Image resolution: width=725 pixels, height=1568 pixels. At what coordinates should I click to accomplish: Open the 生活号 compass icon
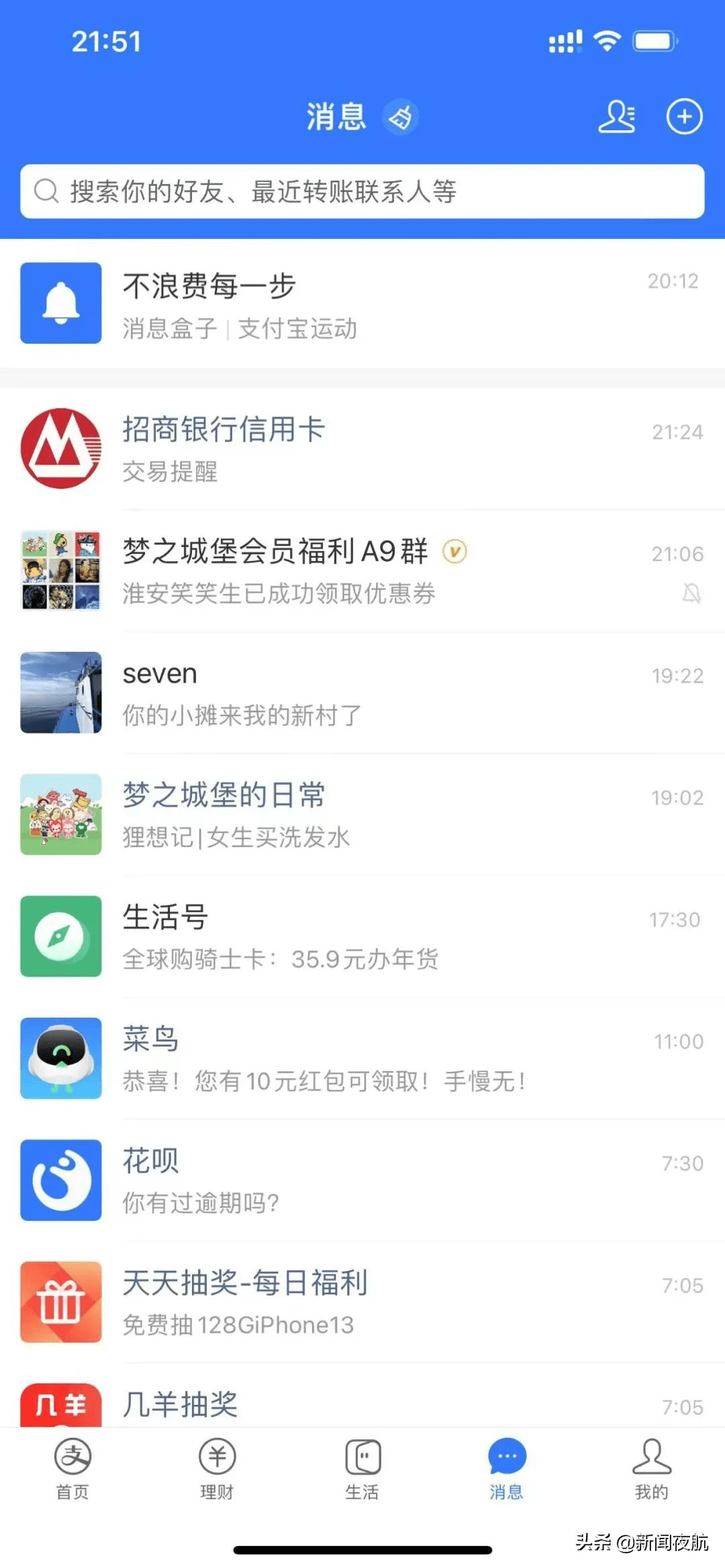pyautogui.click(x=60, y=936)
